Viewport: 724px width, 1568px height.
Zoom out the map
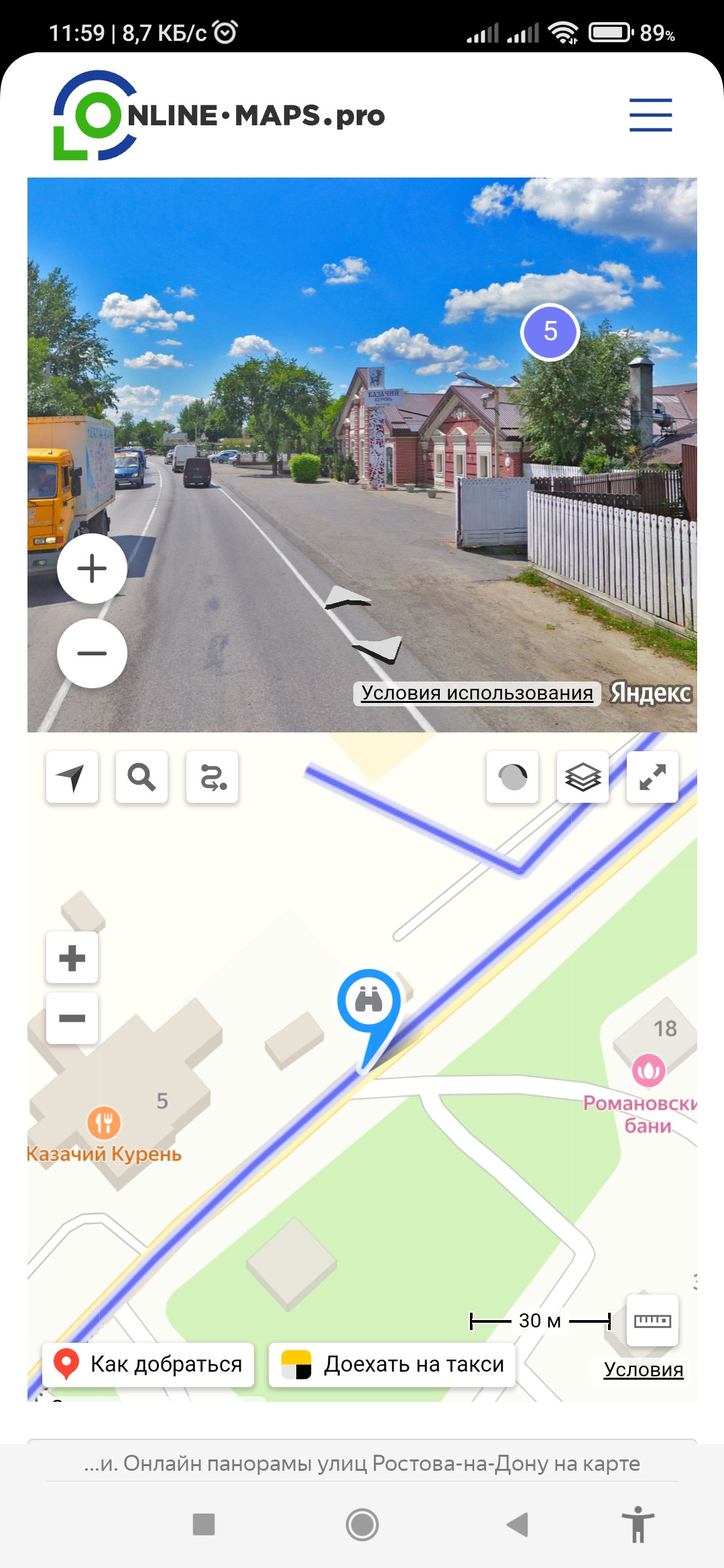pyautogui.click(x=72, y=1019)
